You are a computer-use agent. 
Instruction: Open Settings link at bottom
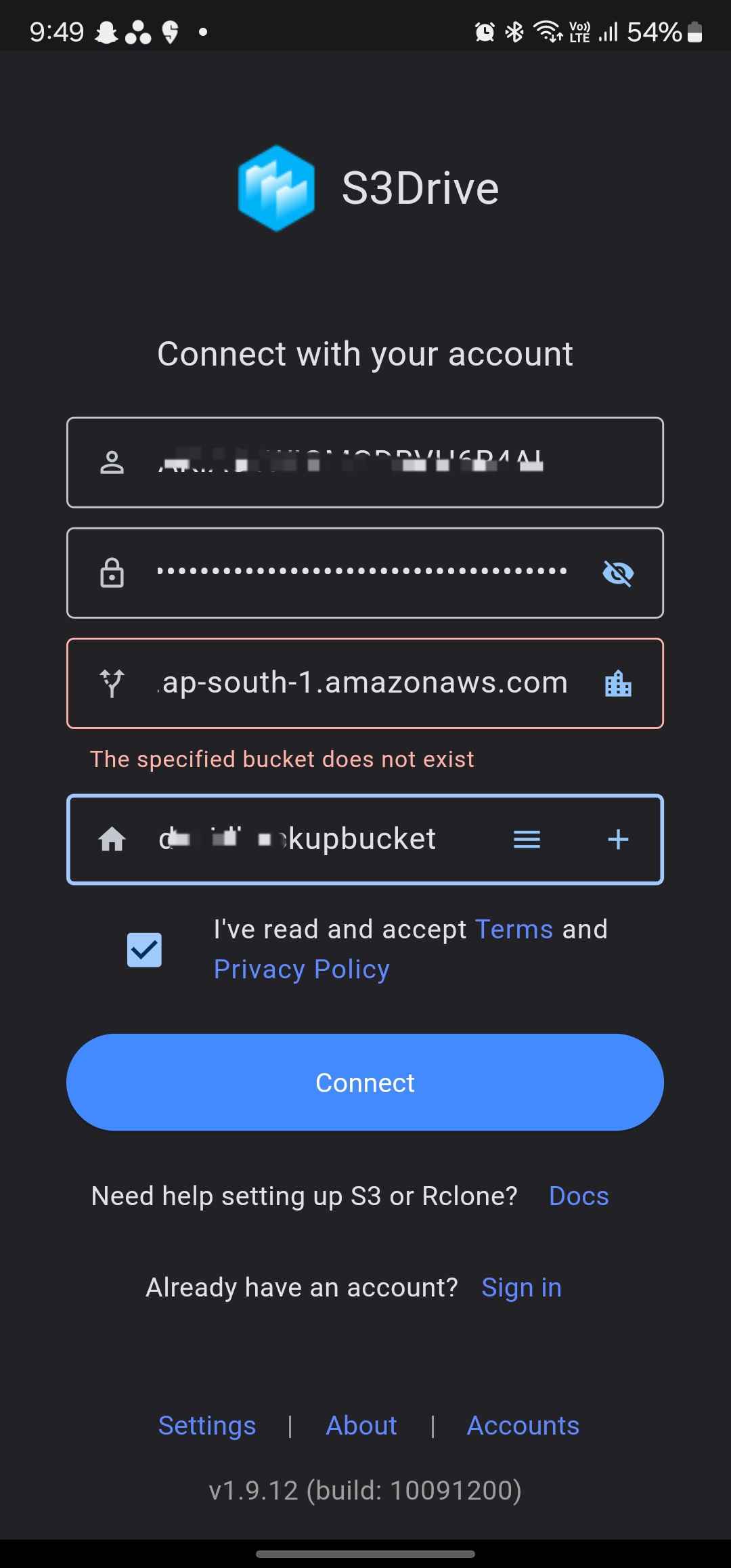click(x=207, y=1425)
